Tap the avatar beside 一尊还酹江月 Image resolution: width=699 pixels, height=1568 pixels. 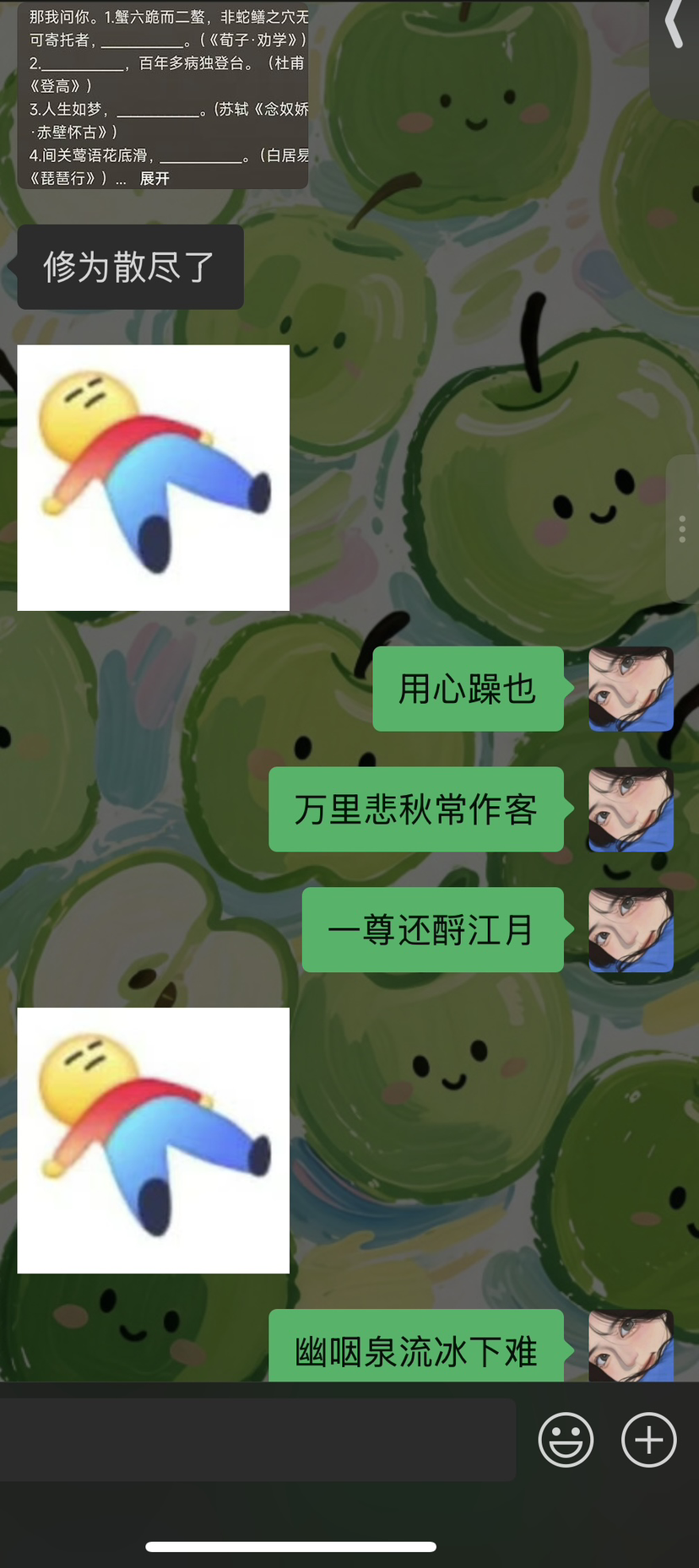631,930
